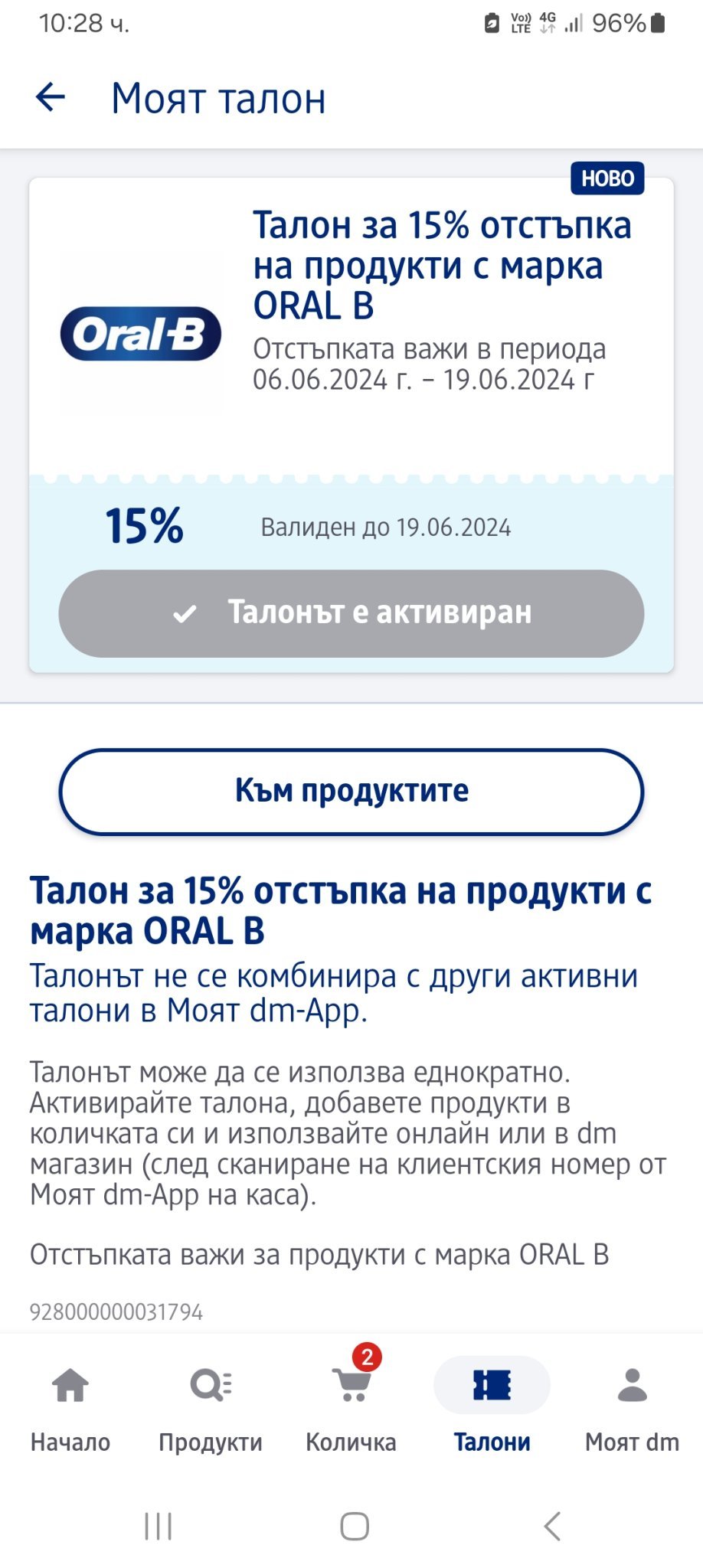Open 'Към продуктите' button
Image resolution: width=703 pixels, height=1568 pixels.
click(351, 791)
